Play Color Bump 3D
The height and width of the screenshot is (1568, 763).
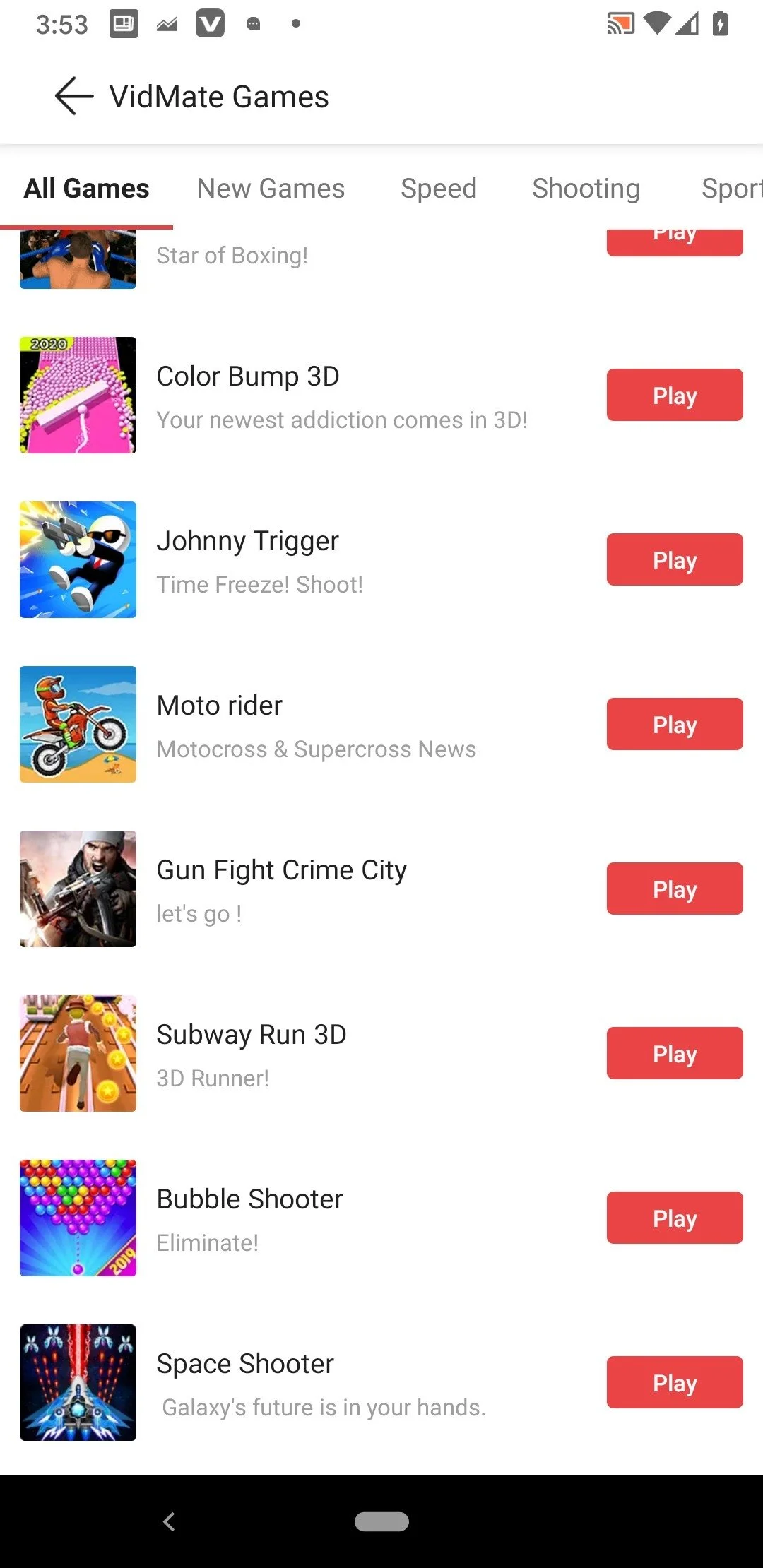pos(674,395)
